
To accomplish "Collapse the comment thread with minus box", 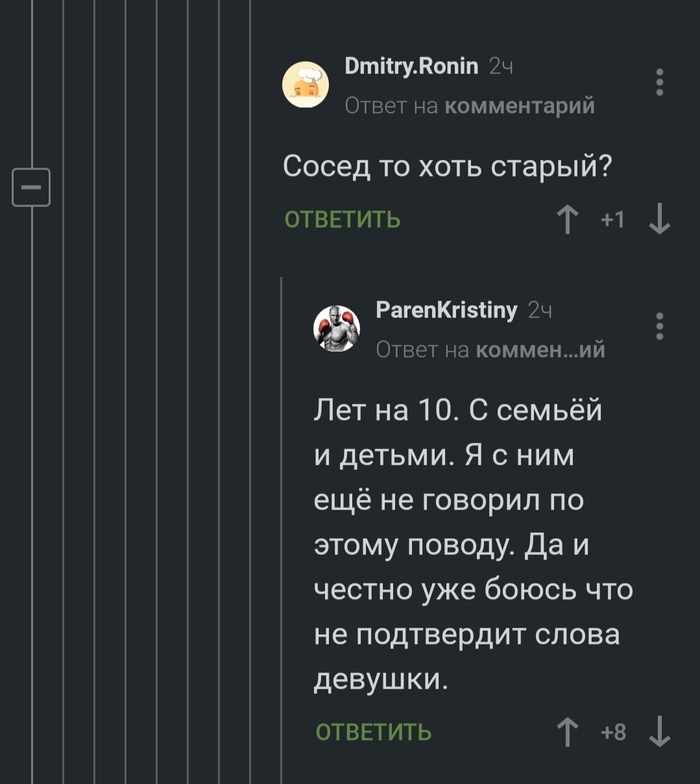I will (31, 187).
